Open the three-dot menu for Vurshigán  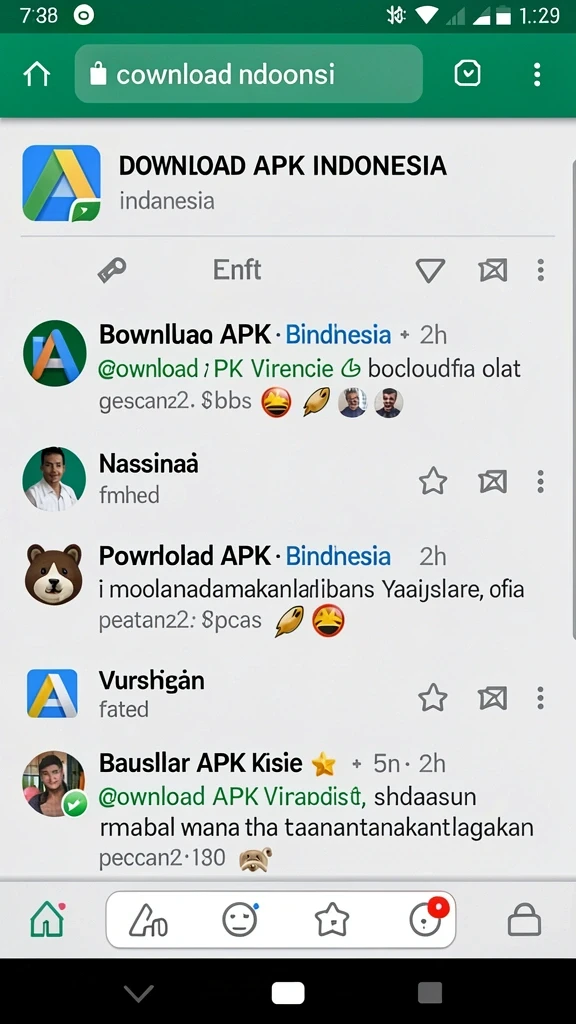tap(541, 697)
